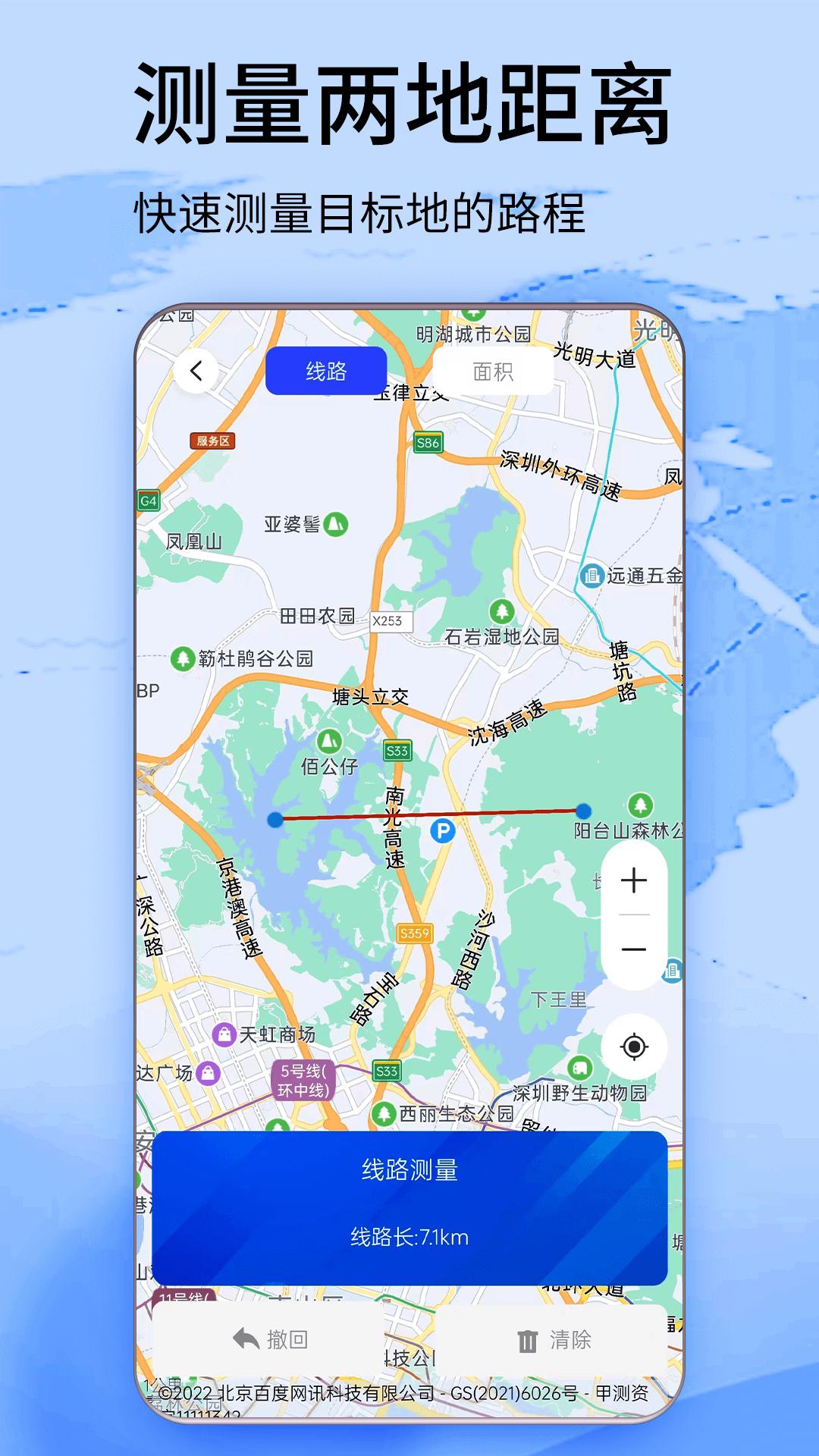819x1456 pixels.
Task: Select the 线路 measurement tab
Action: (328, 371)
